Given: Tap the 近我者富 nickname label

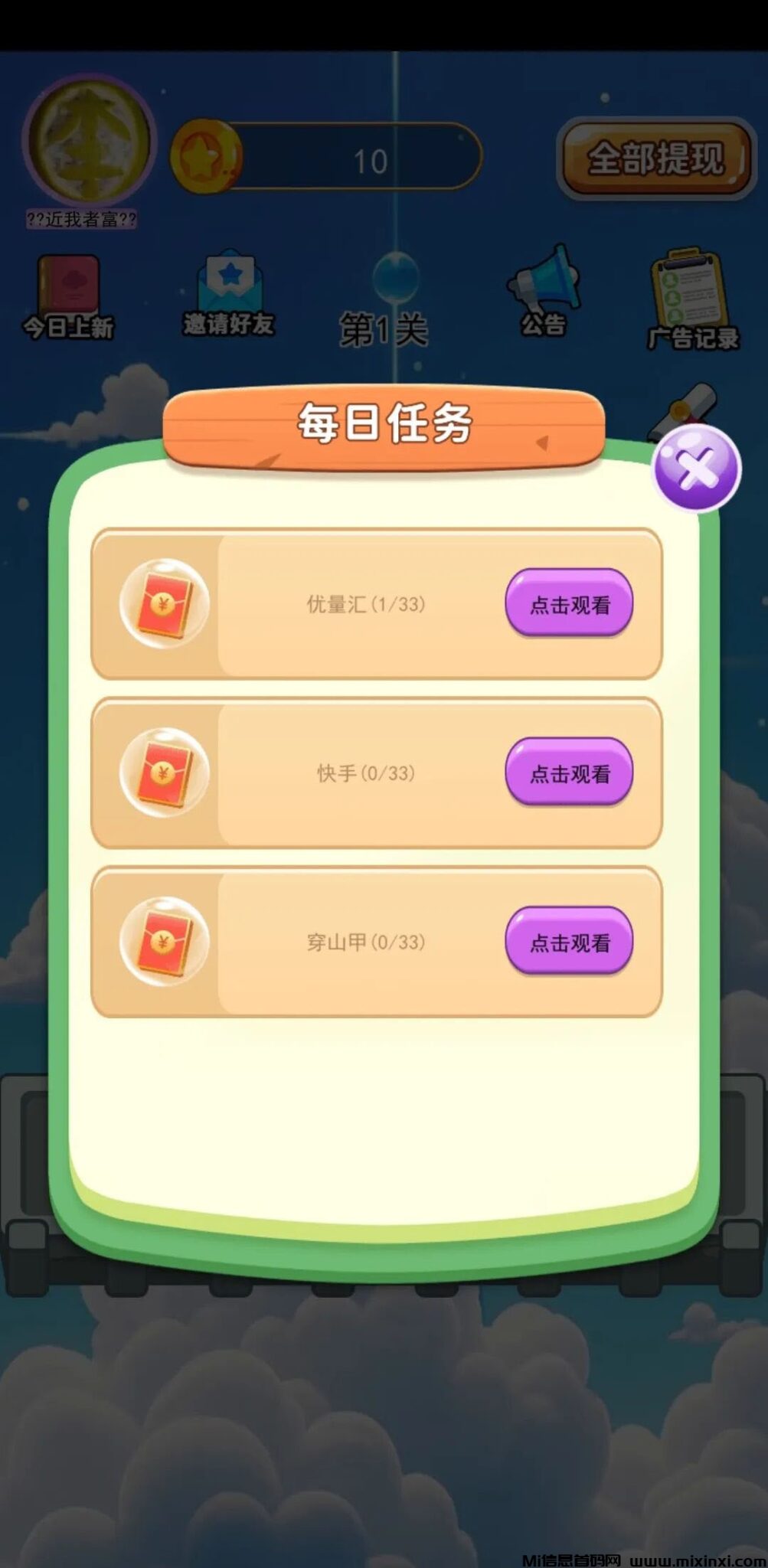Looking at the screenshot, I should tap(81, 218).
